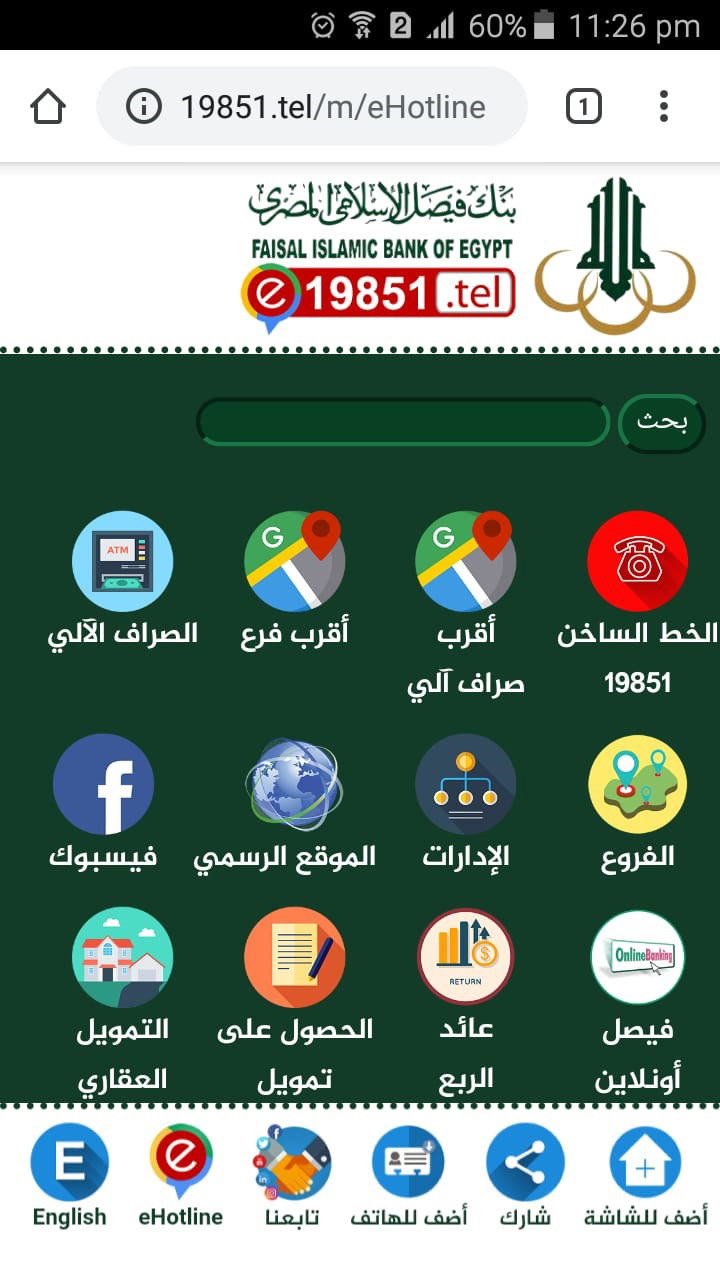Open the departments الإدارات item
The width and height of the screenshot is (720, 1280).
(x=465, y=785)
